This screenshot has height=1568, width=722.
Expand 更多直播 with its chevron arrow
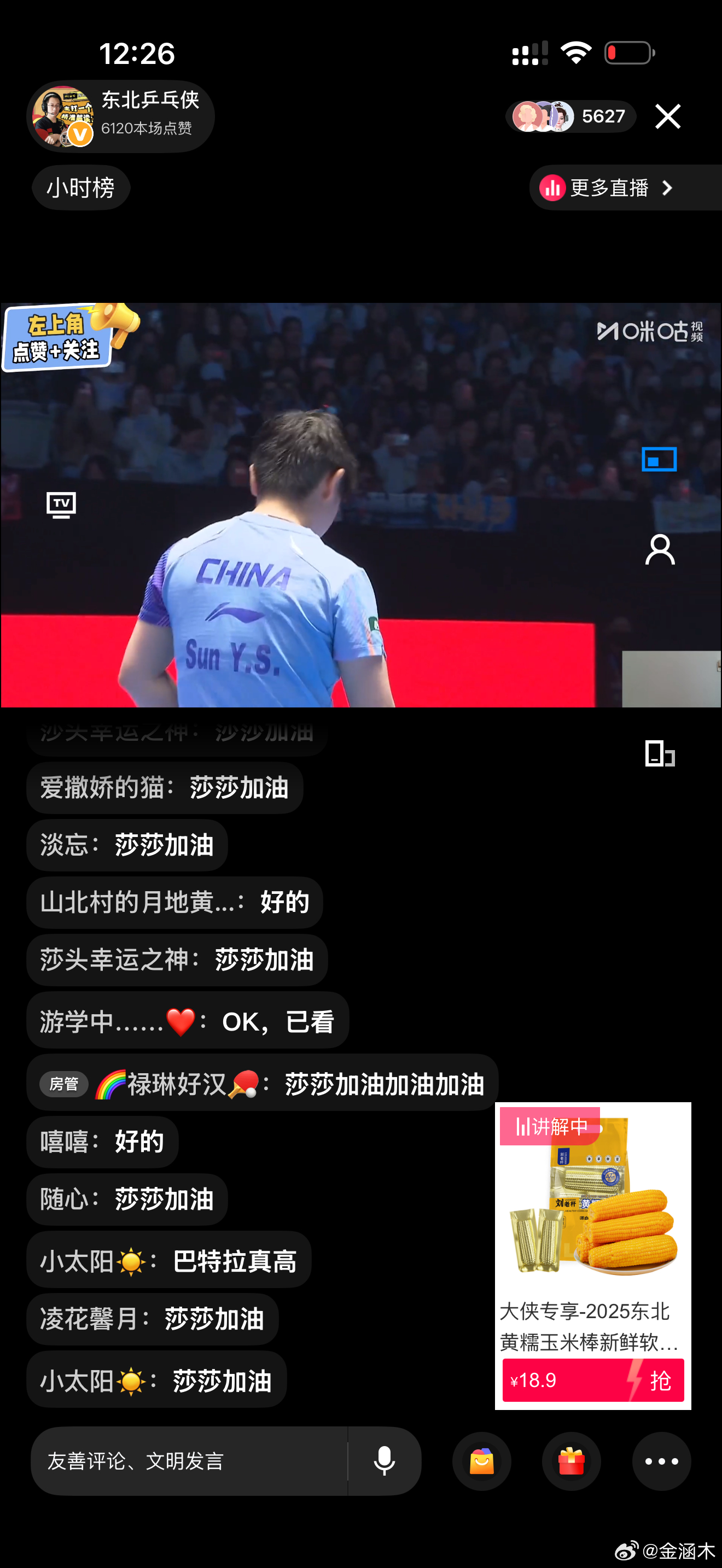667,188
